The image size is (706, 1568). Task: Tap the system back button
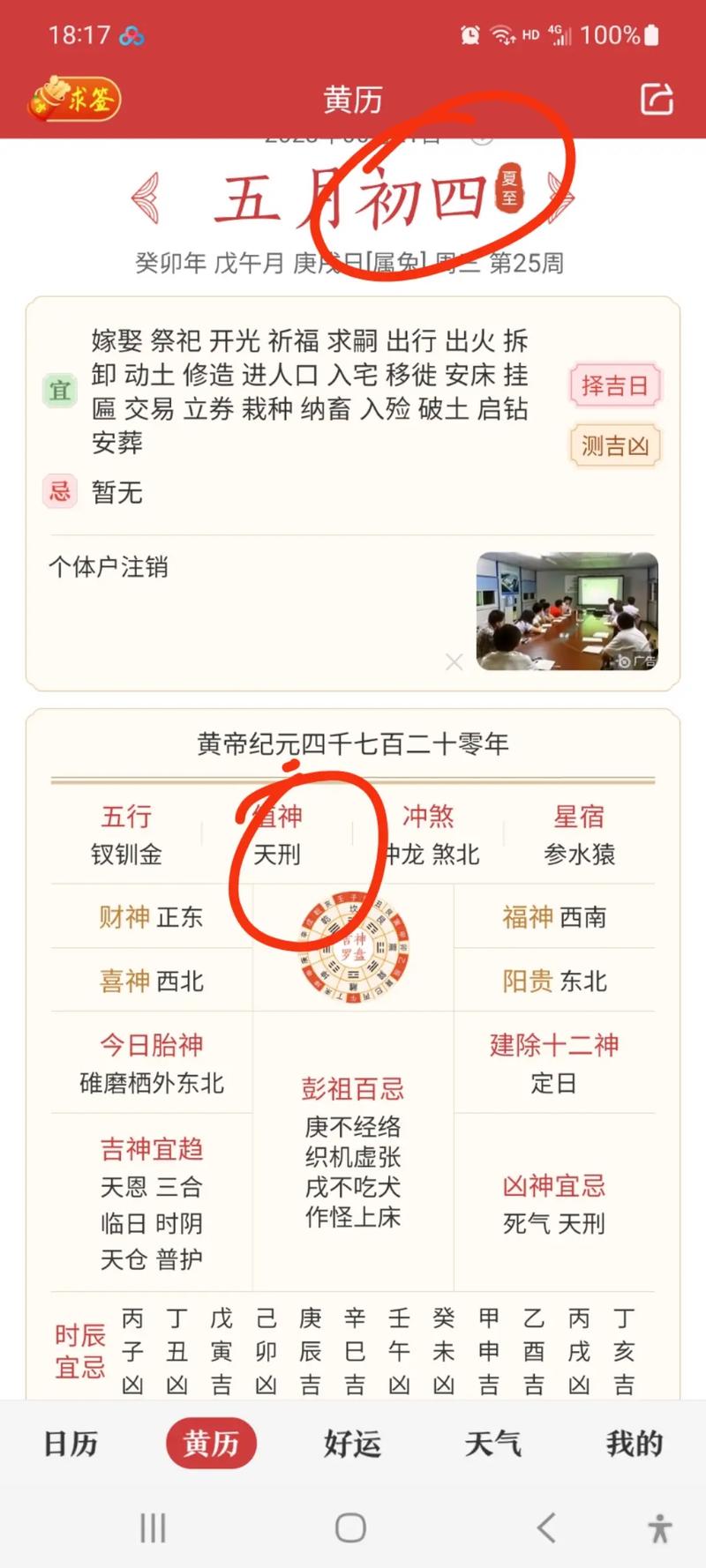546,1527
